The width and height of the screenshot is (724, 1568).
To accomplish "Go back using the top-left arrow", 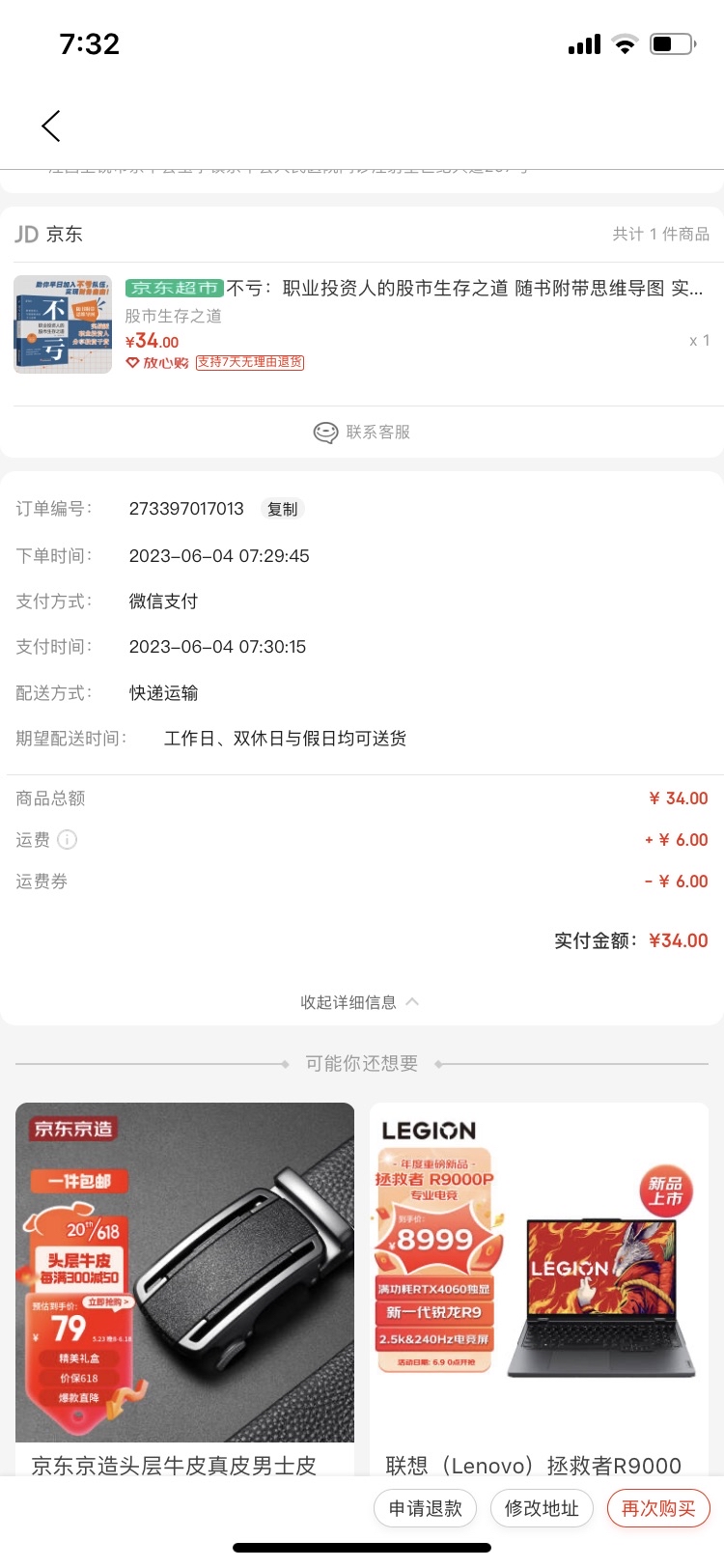I will coord(51,126).
